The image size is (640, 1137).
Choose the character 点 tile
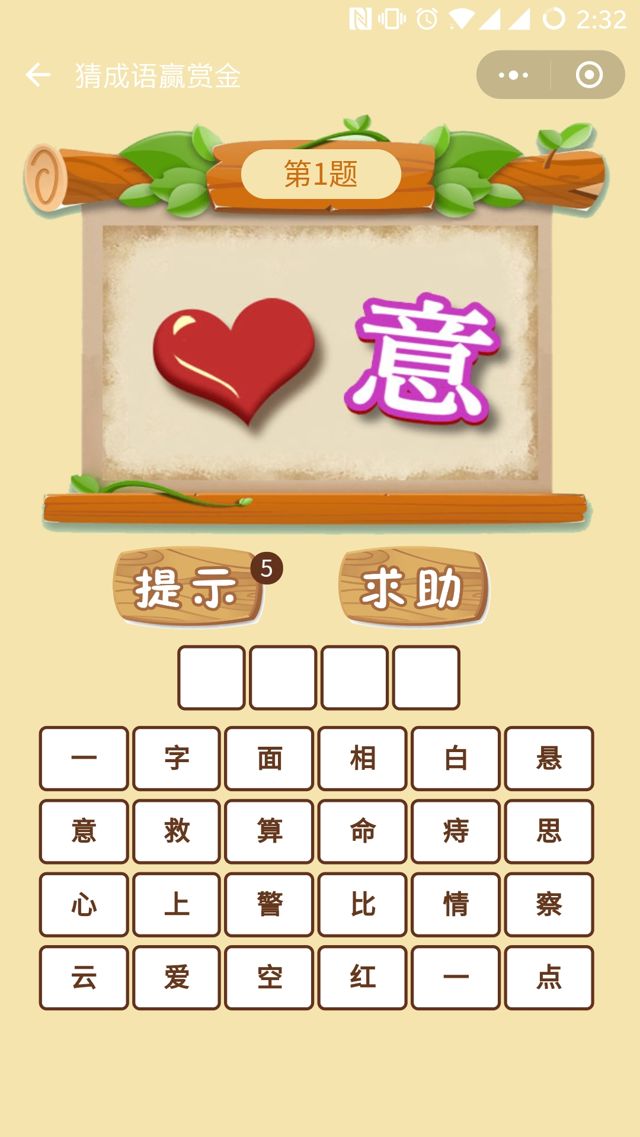549,977
